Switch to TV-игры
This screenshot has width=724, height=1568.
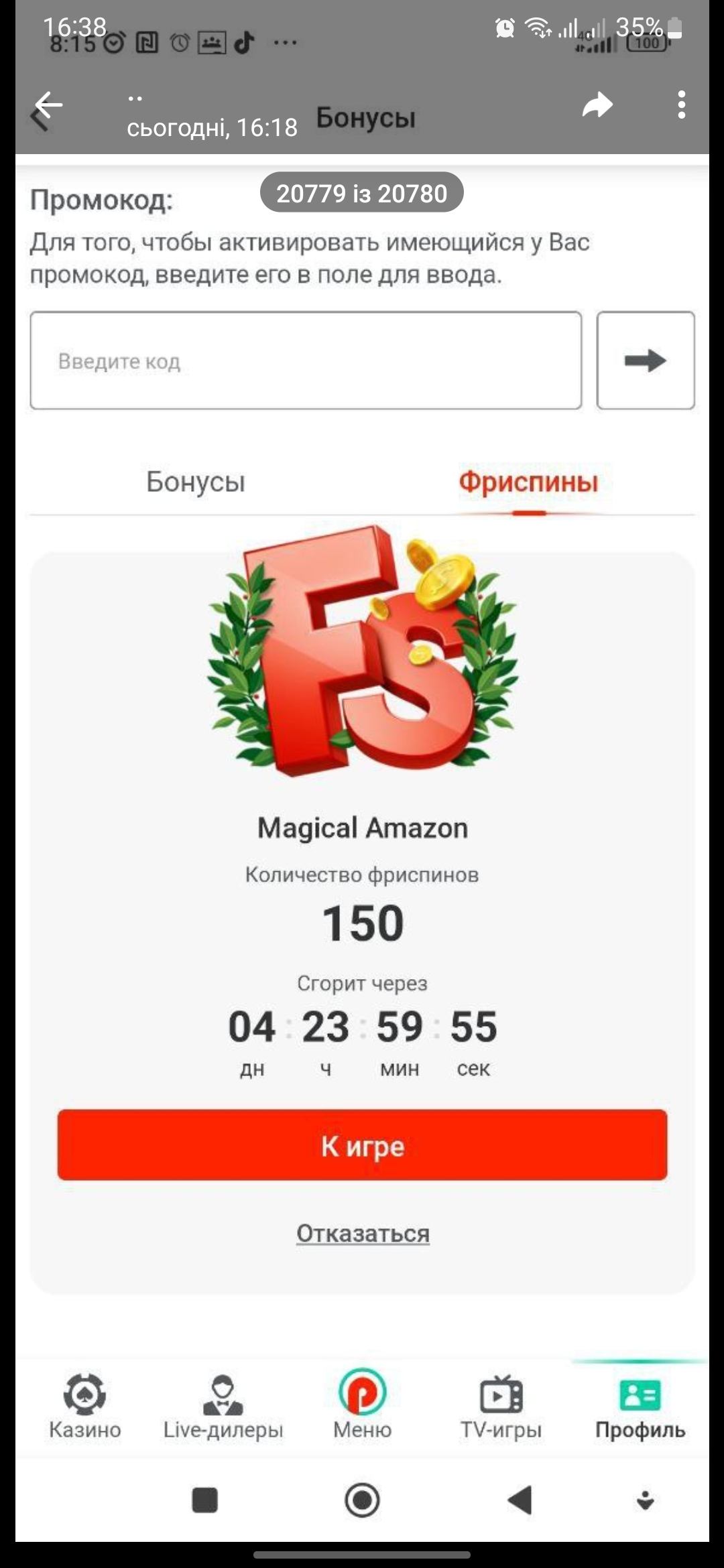[501, 1405]
